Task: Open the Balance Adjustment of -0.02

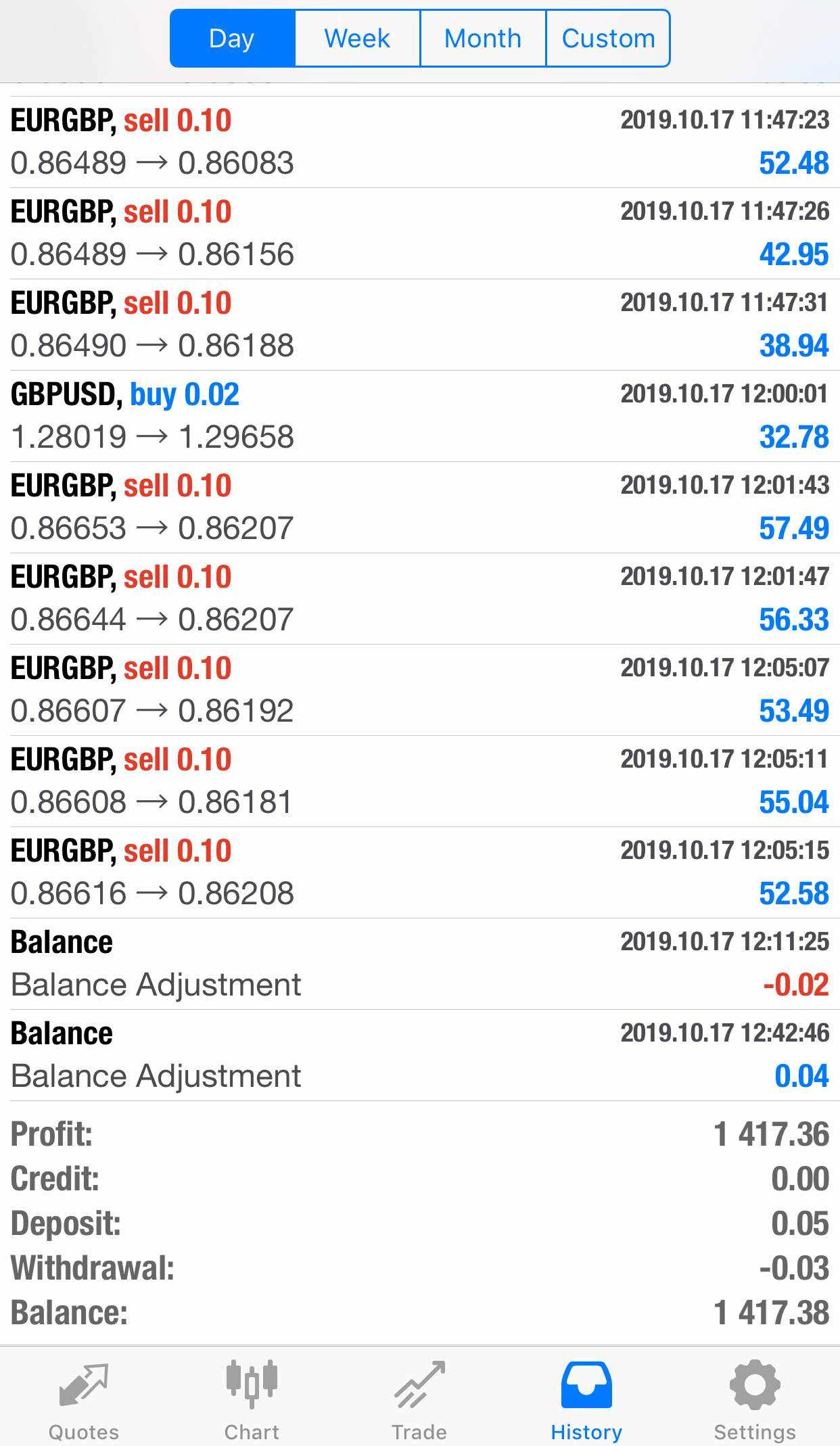Action: click(419, 964)
